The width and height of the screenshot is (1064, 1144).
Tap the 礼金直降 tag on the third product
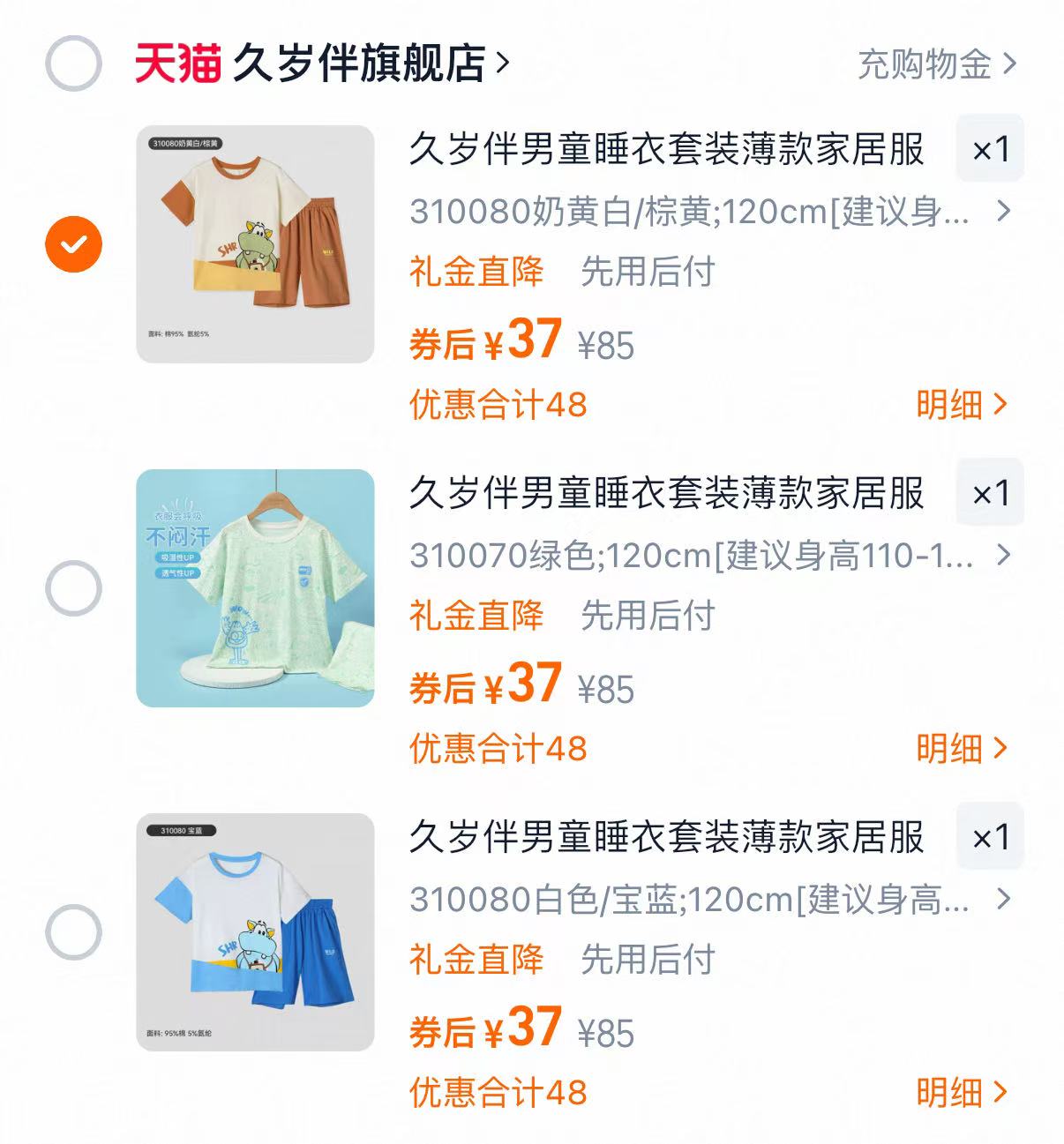tap(477, 961)
